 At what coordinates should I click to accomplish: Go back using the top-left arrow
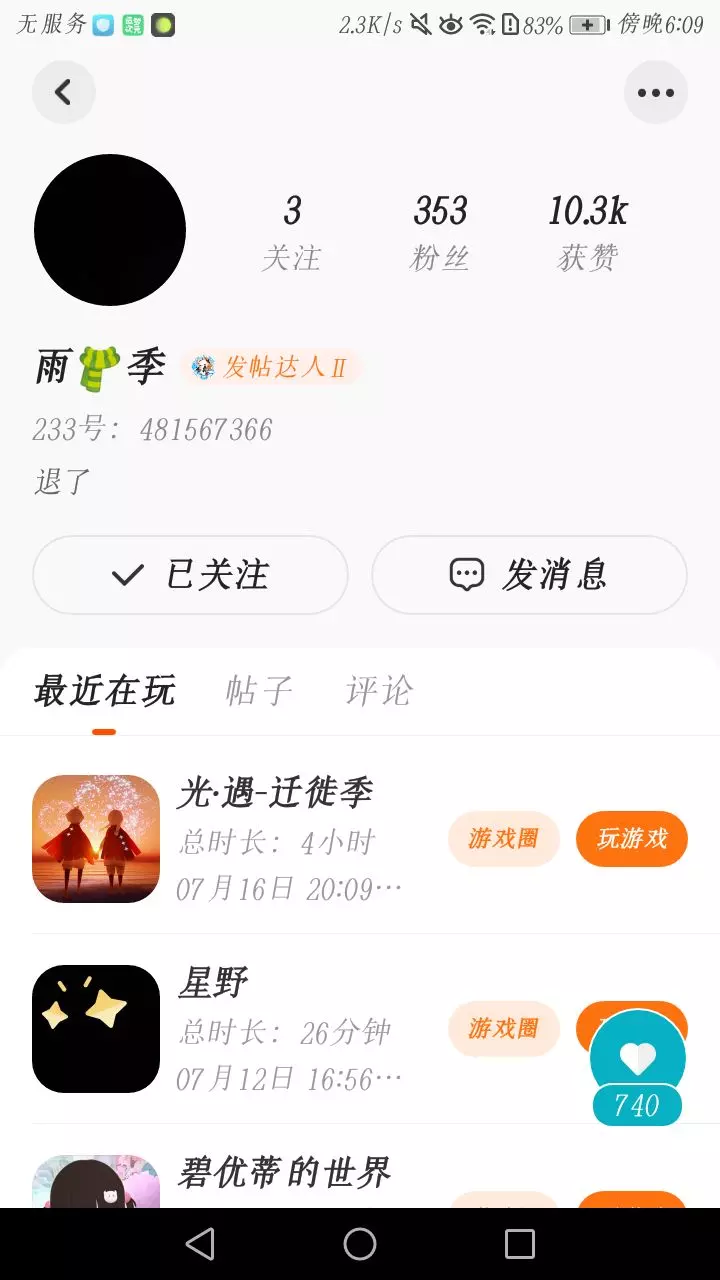tap(64, 93)
